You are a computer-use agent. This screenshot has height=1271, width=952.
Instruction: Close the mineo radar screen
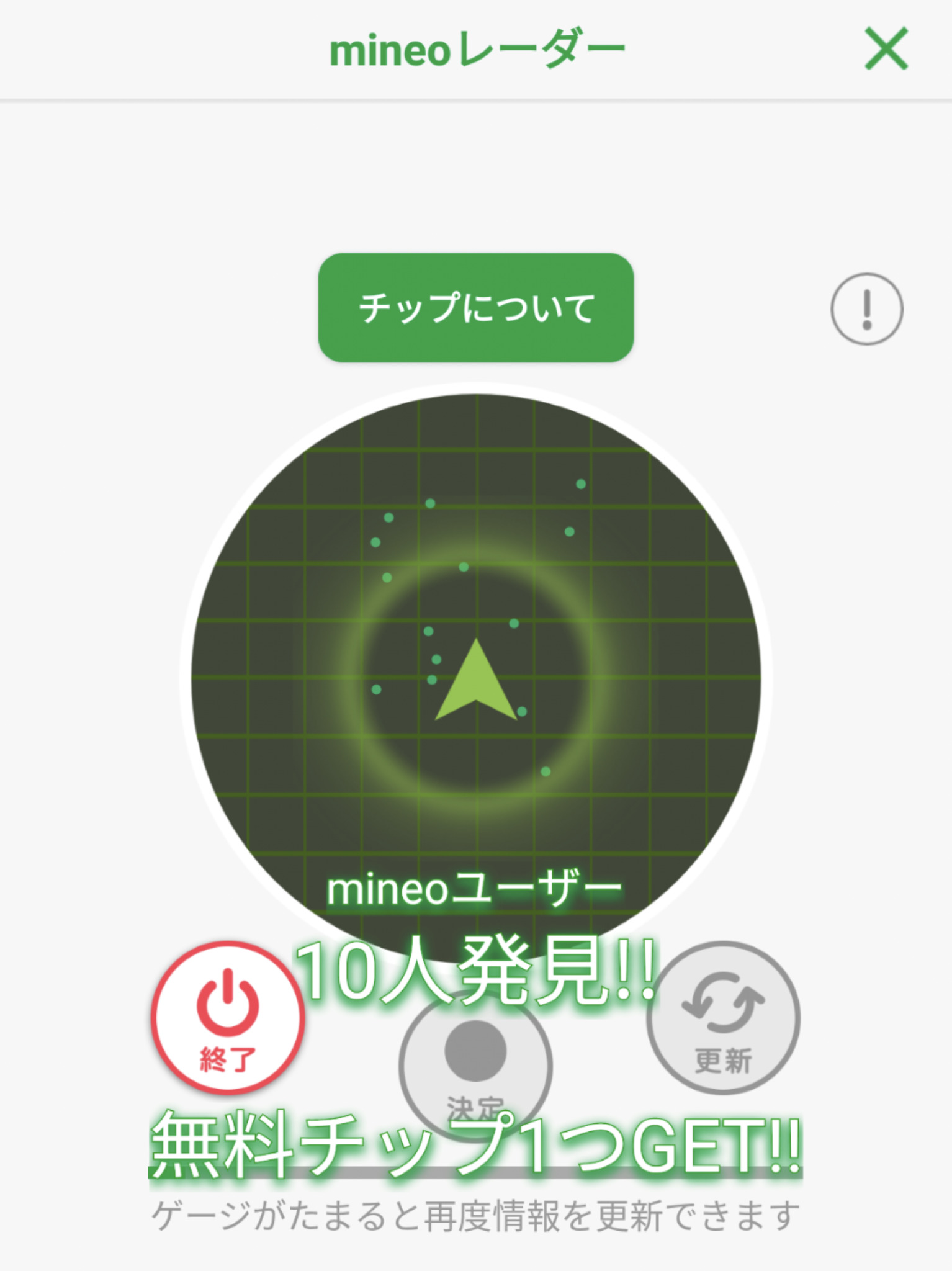(886, 48)
